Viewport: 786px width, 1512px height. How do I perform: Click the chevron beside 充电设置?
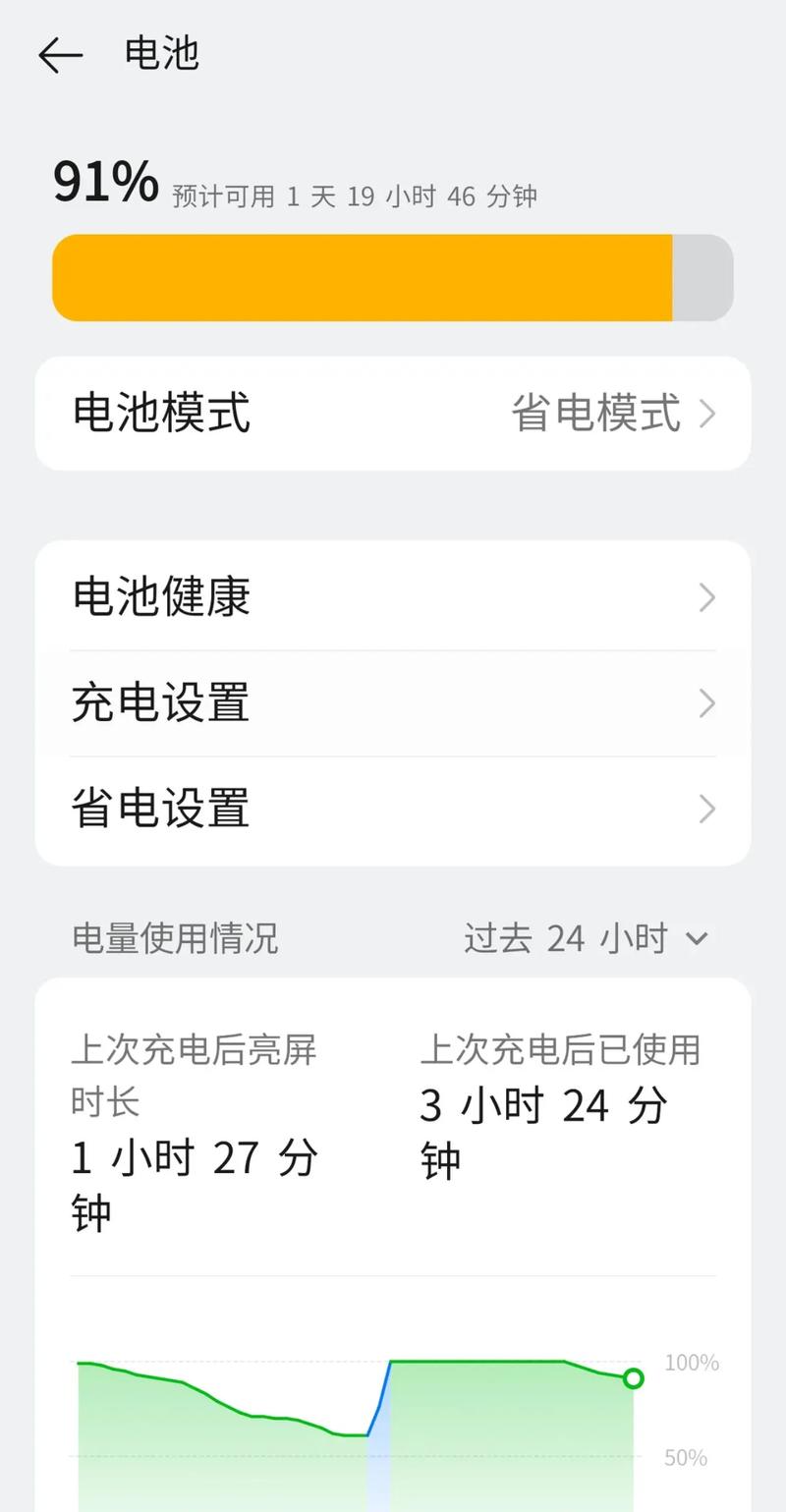[706, 703]
